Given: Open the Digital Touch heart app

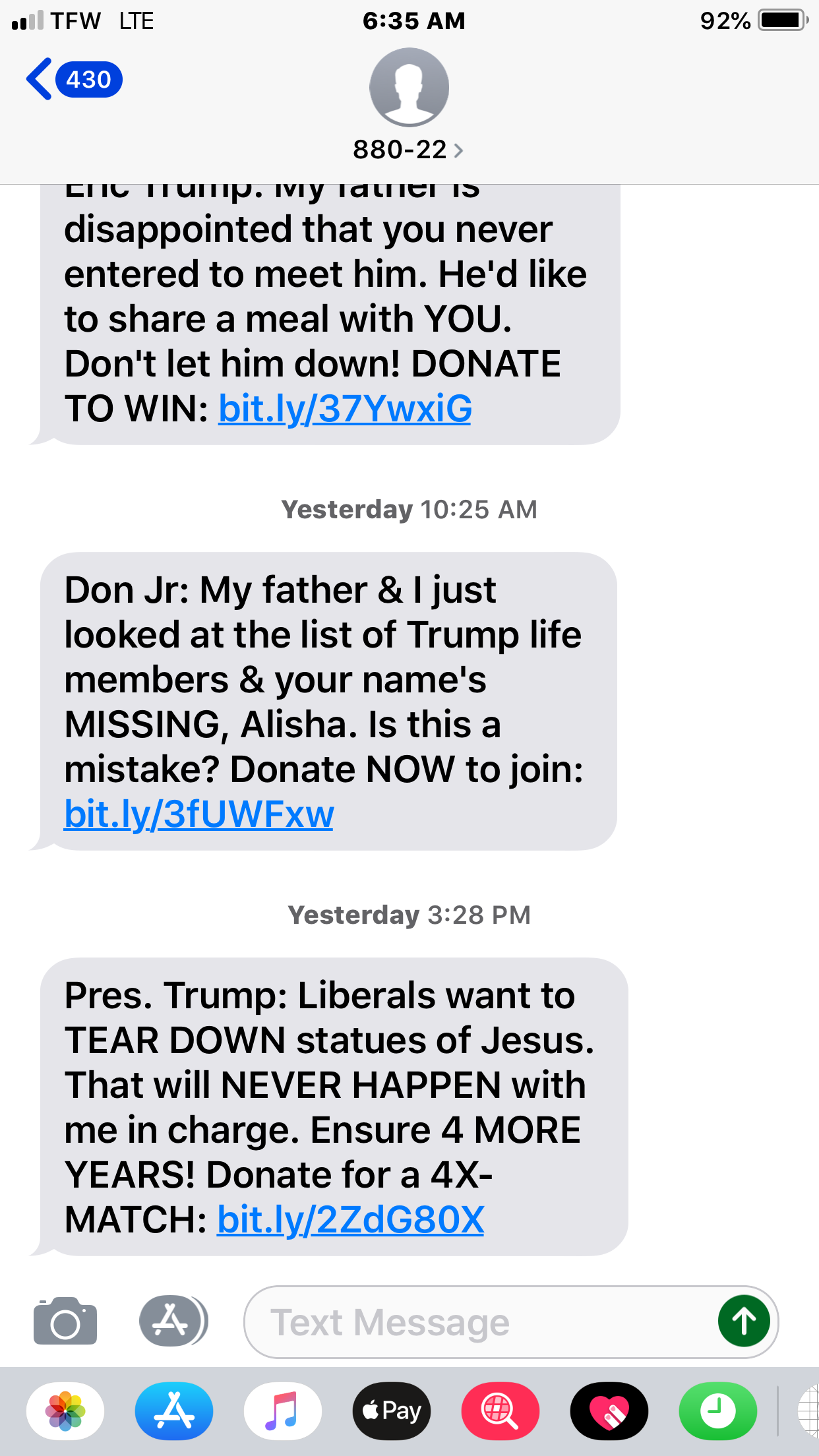Looking at the screenshot, I should click(609, 1411).
